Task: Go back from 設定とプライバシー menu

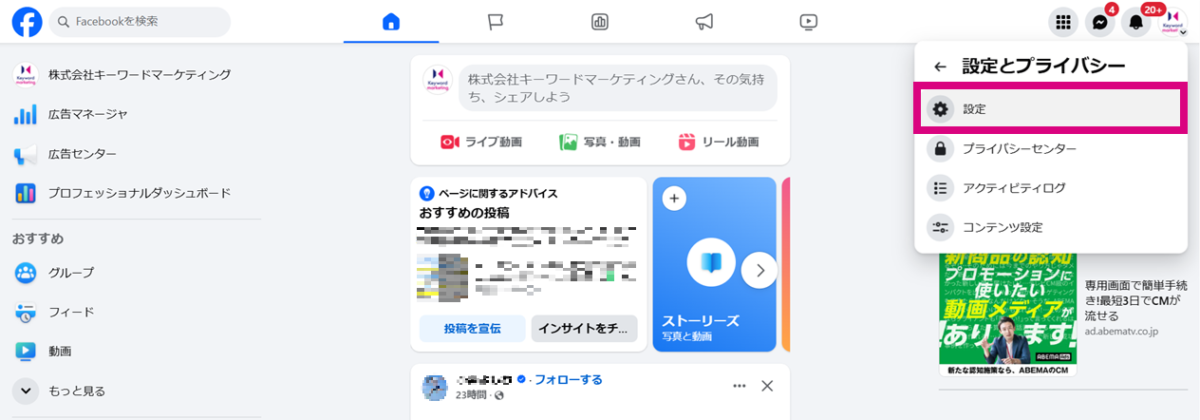Action: click(x=940, y=66)
